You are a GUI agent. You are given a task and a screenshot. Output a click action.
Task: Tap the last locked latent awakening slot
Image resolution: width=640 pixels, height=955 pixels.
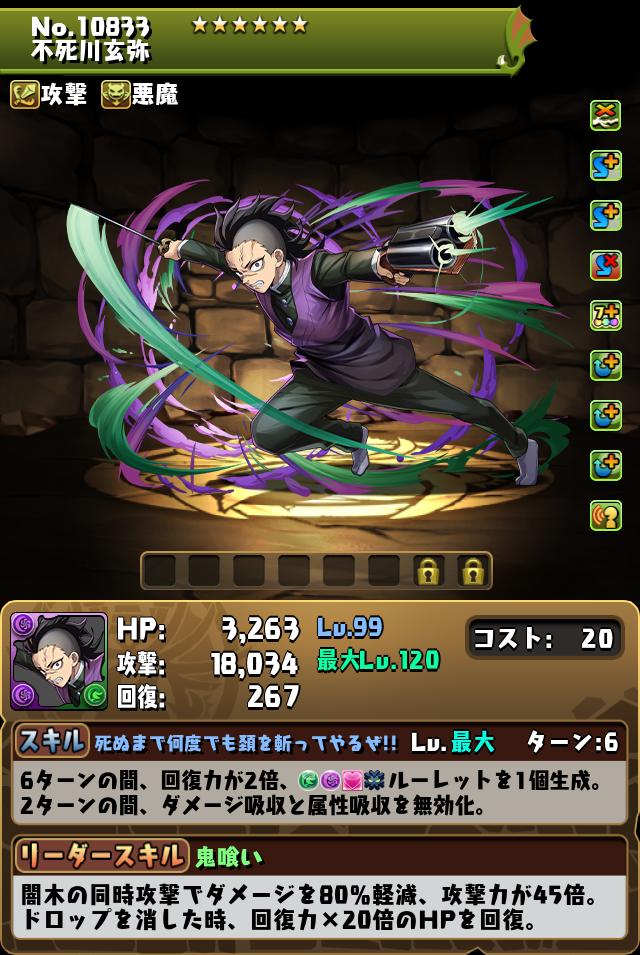click(x=473, y=571)
